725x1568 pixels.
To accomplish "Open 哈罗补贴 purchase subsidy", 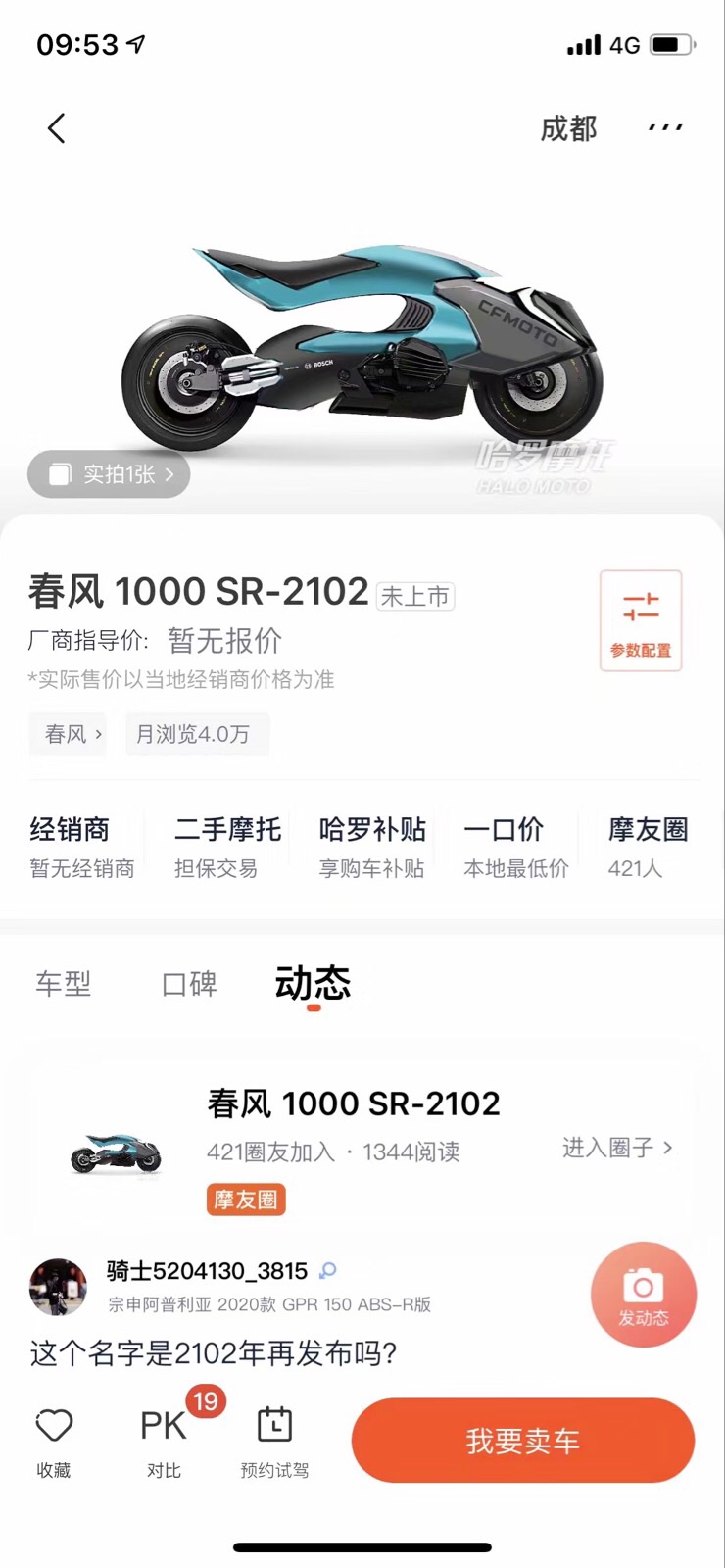I will click(371, 847).
